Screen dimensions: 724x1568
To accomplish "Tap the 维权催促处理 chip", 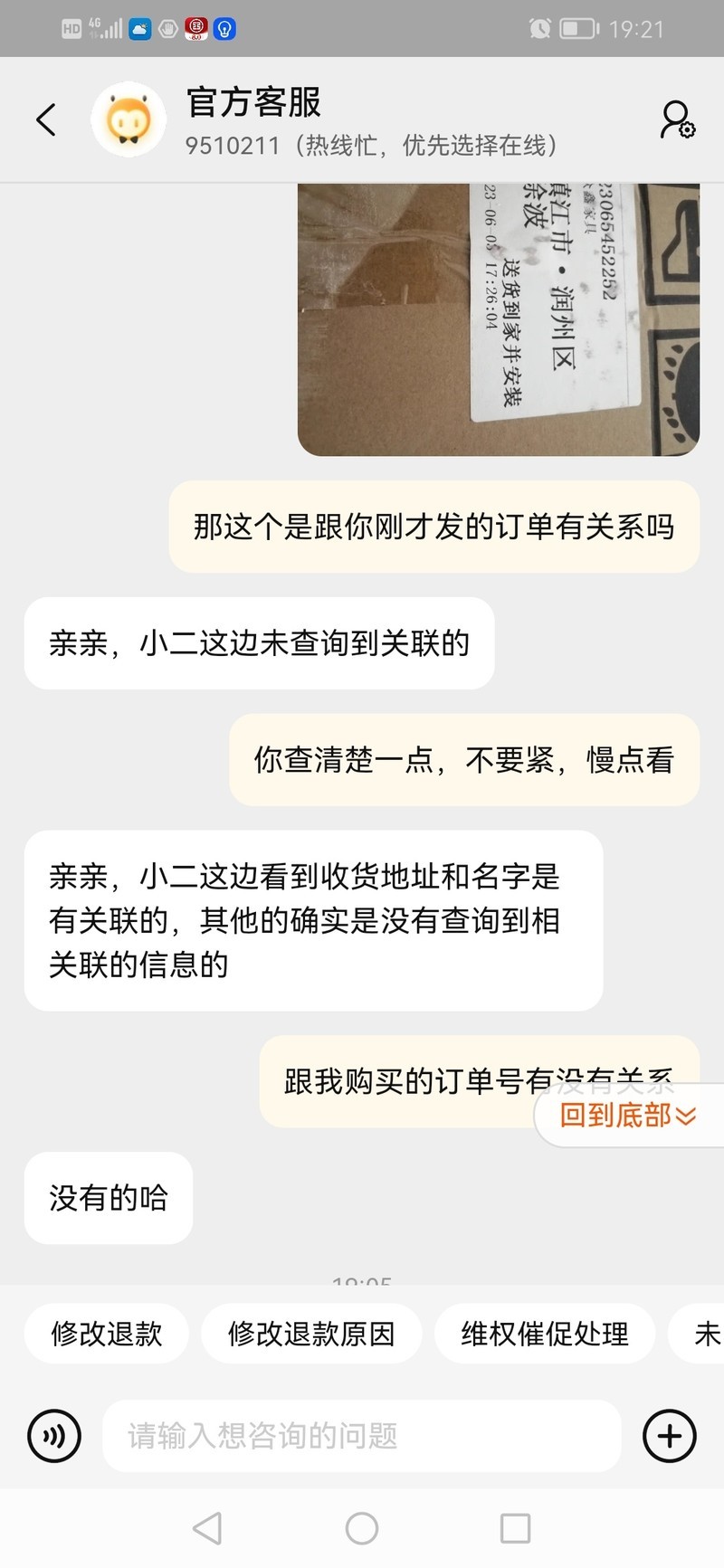I will pos(545,1334).
